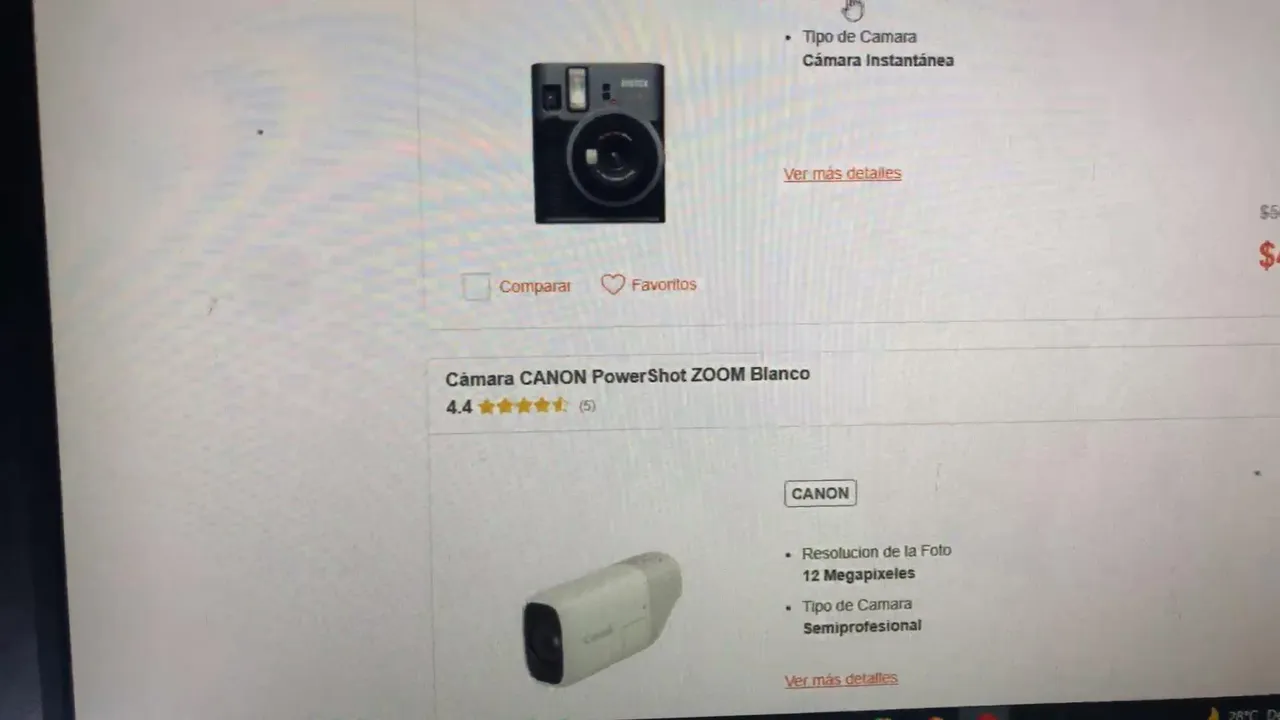The image size is (1280, 720).
Task: Open the Cámara CANON PowerShot ZOOM Blanco title
Action: 627,377
